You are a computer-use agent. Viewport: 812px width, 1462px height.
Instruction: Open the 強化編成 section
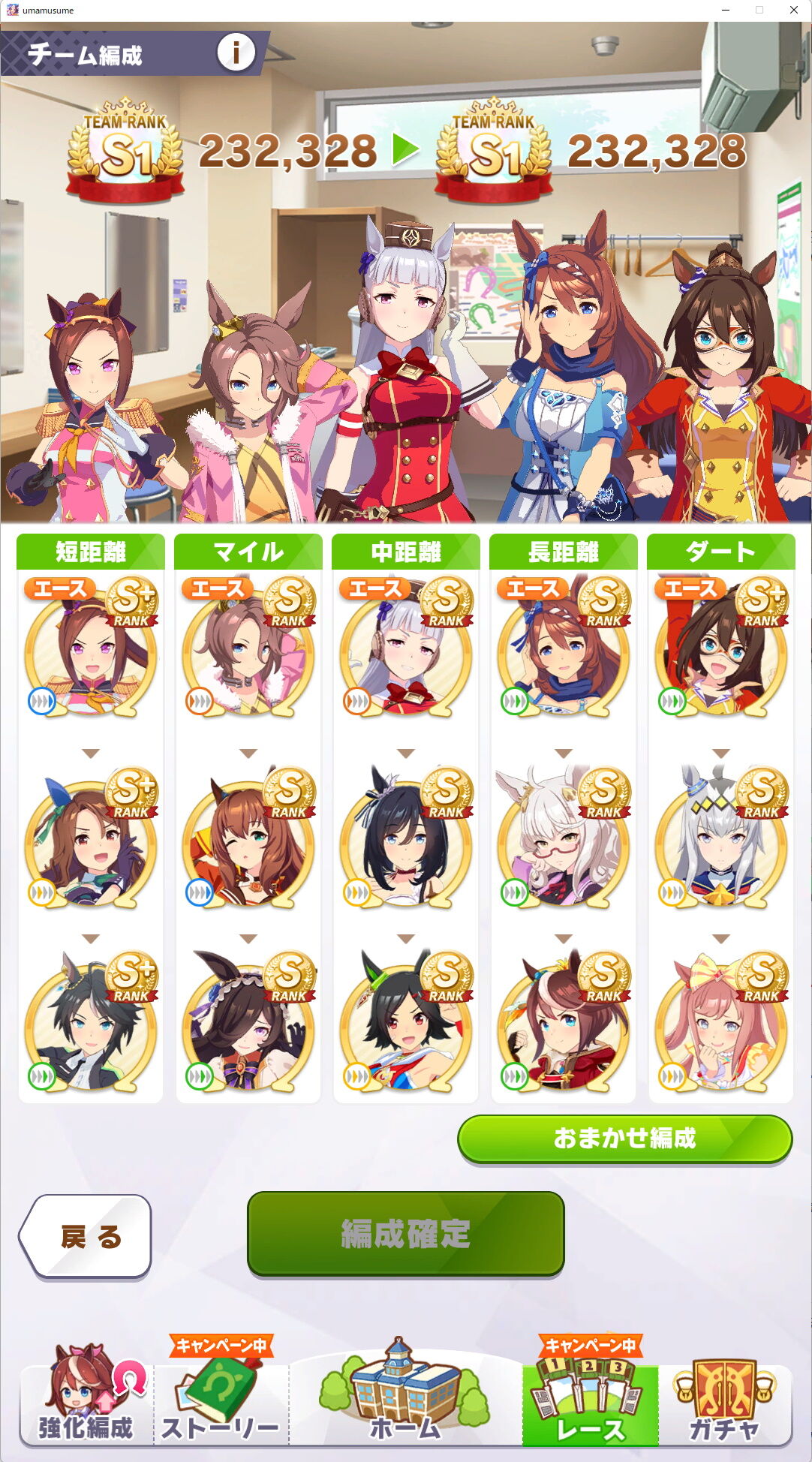(86, 1394)
